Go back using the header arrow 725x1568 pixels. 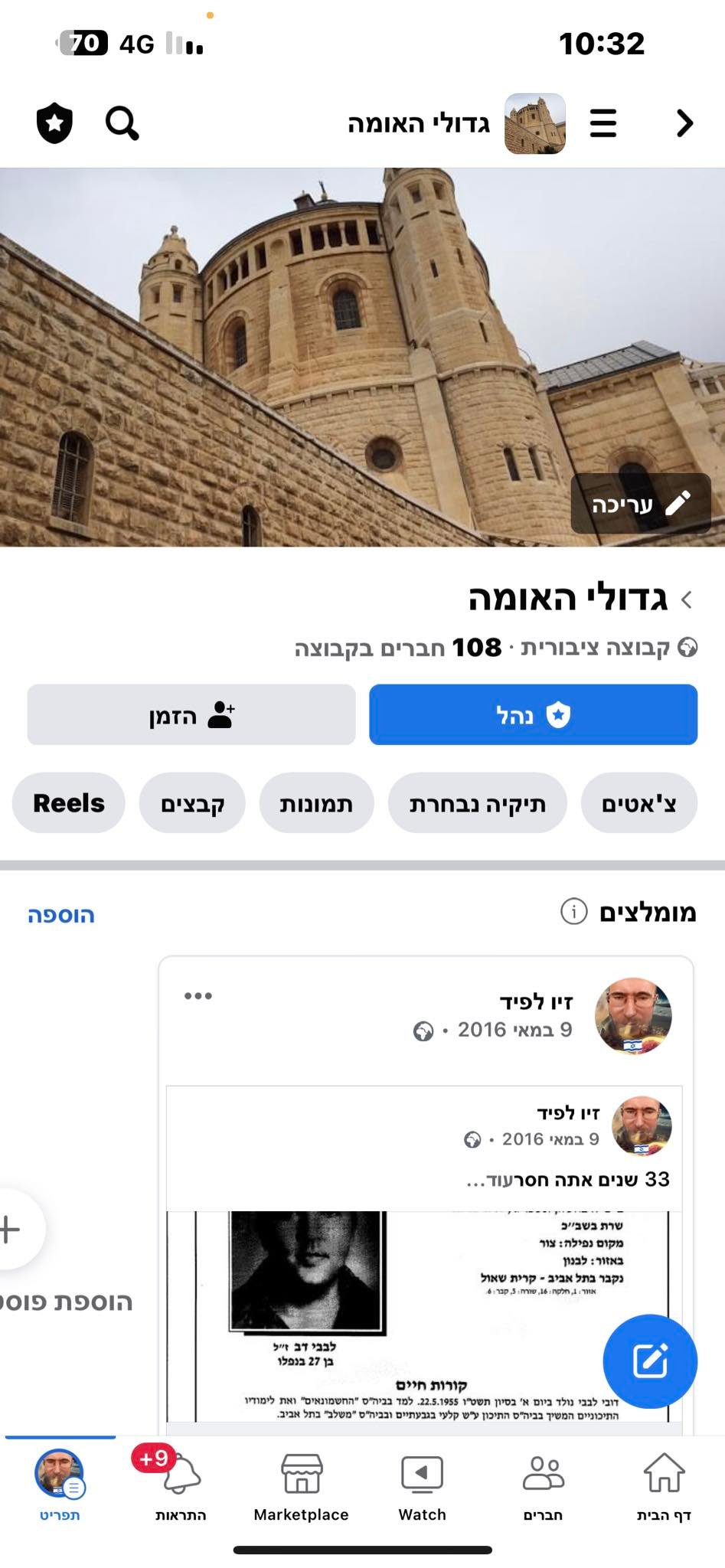(684, 123)
